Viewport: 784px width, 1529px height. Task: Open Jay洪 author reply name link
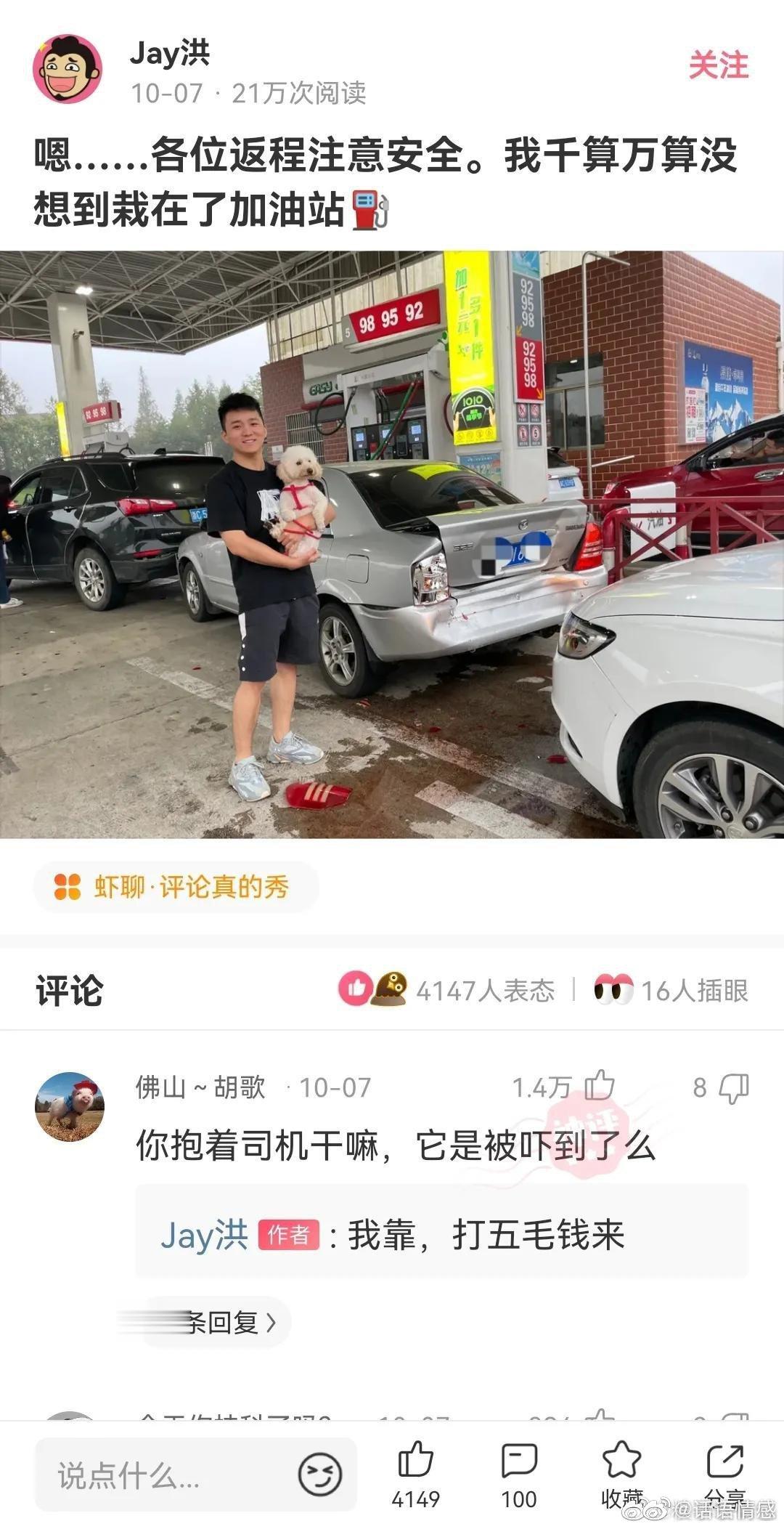pos(204,1235)
